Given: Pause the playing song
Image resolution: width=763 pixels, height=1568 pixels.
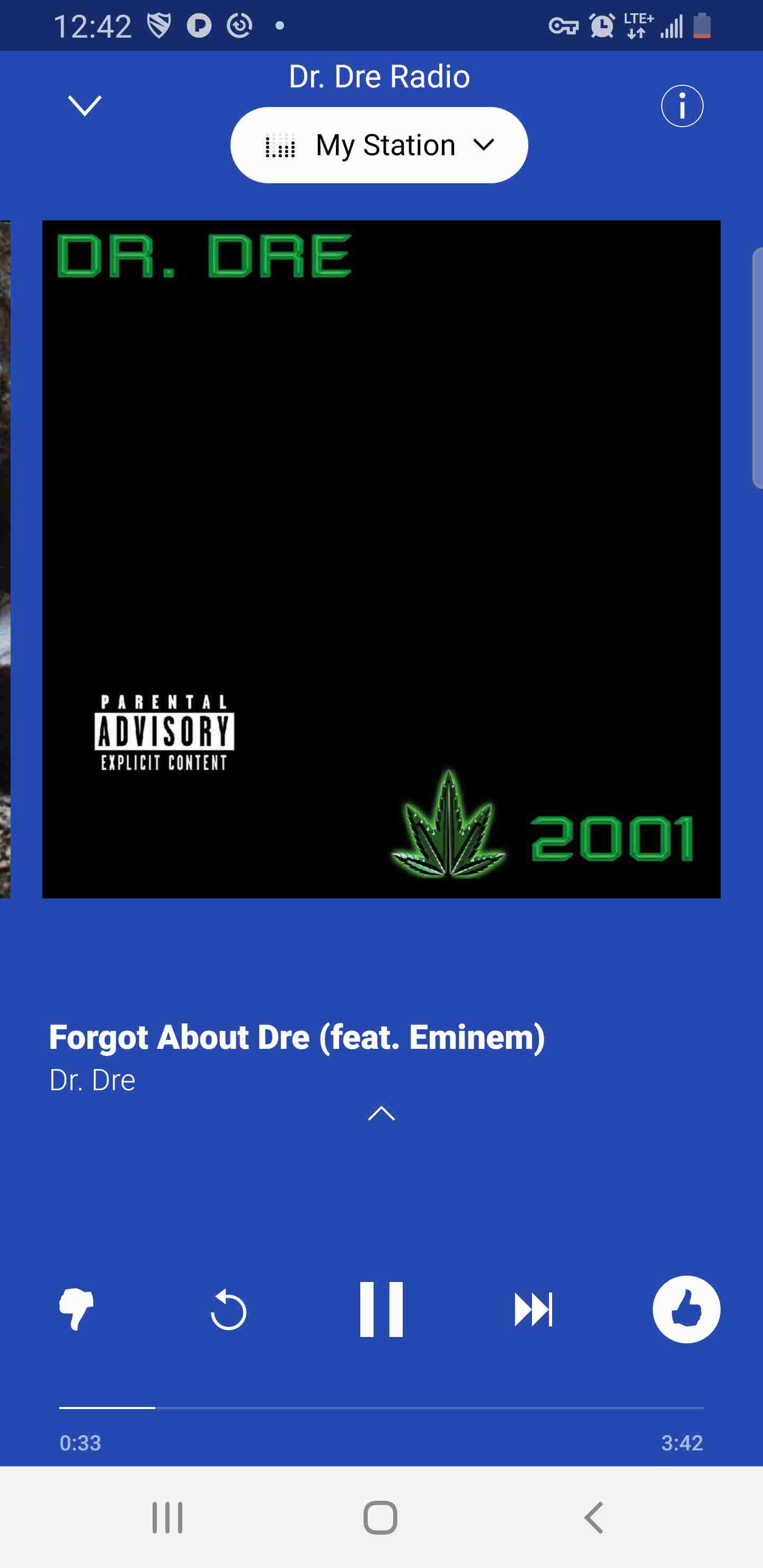Looking at the screenshot, I should 381,1308.
